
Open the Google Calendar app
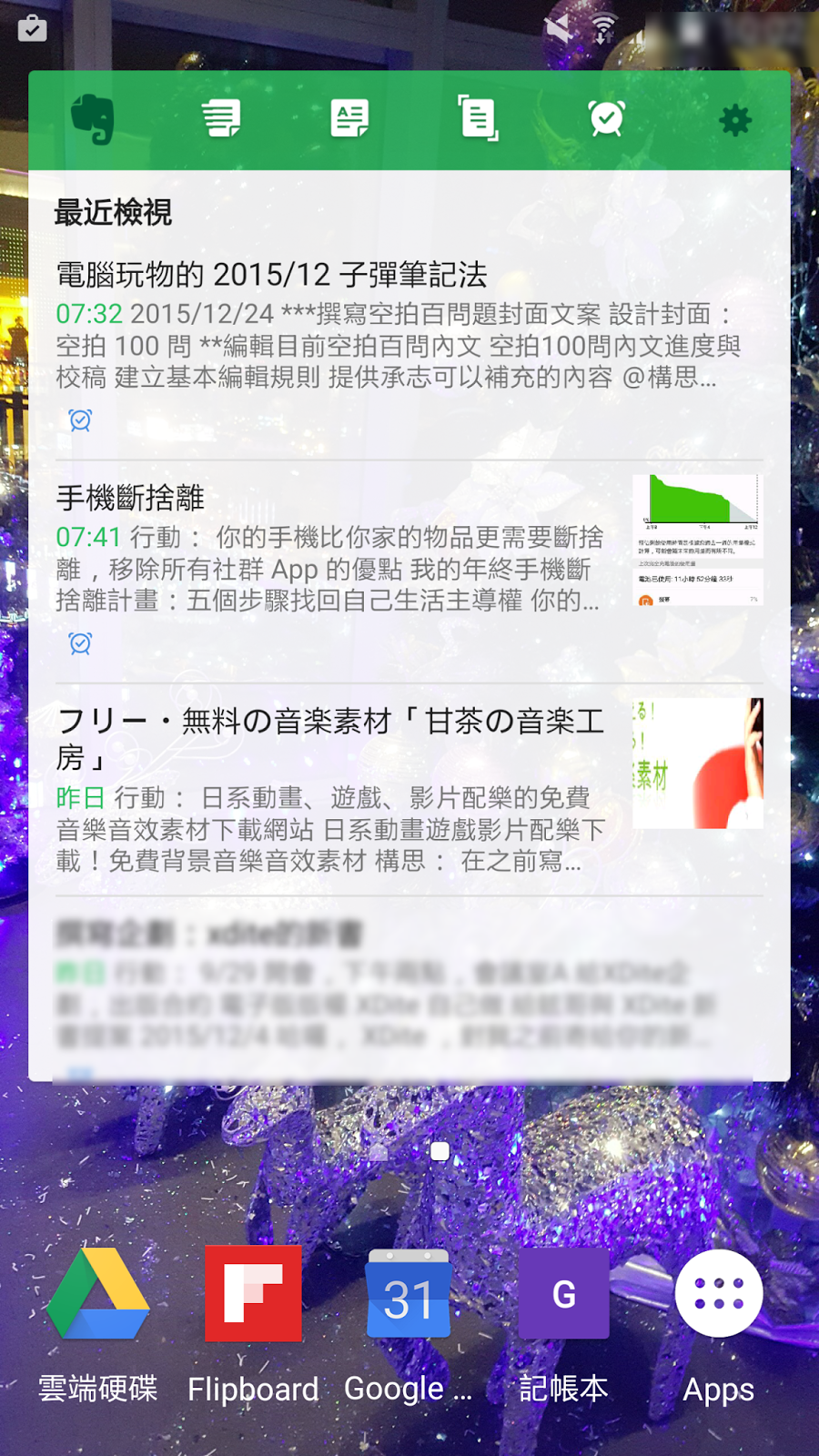click(409, 1294)
